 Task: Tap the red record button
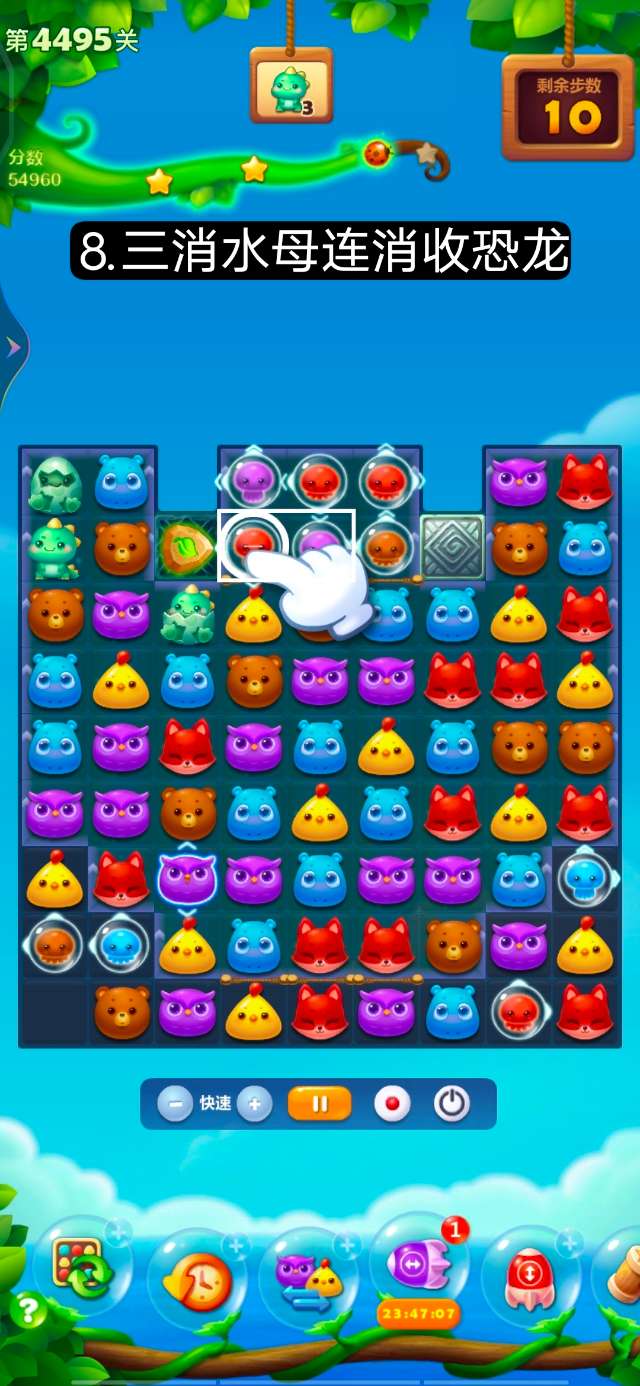(x=392, y=1104)
